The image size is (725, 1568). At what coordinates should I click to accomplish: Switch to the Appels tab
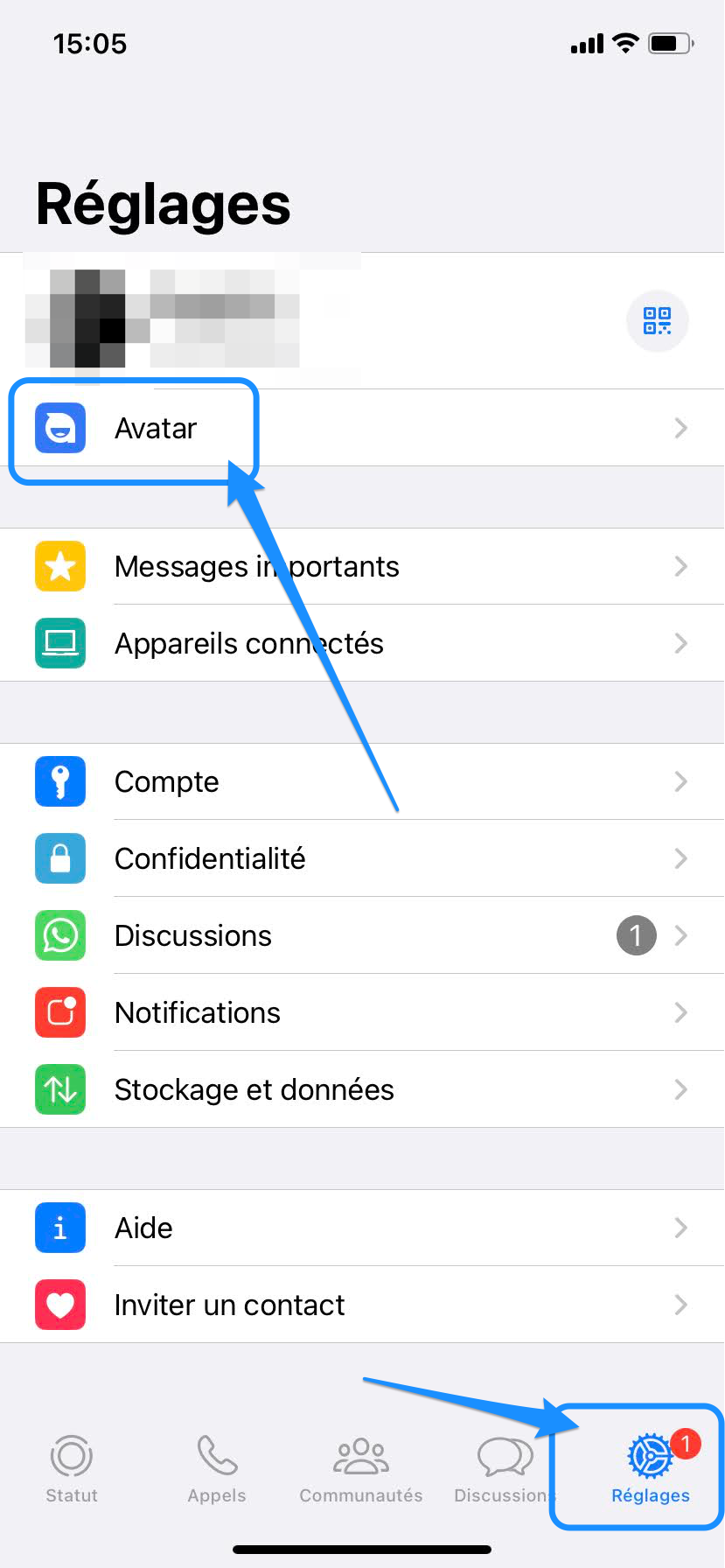click(217, 1469)
